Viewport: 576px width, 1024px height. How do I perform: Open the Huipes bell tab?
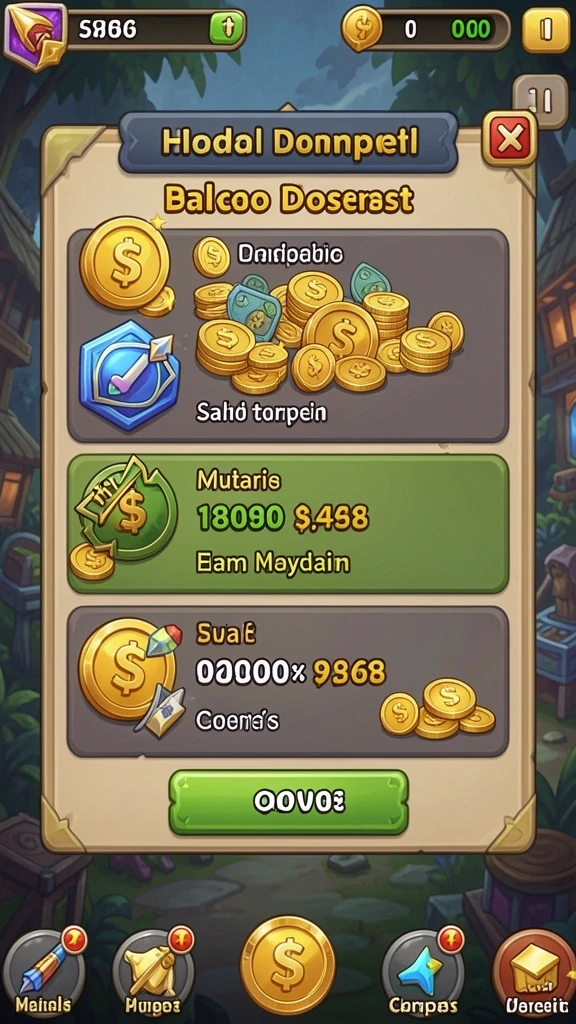(x=153, y=969)
